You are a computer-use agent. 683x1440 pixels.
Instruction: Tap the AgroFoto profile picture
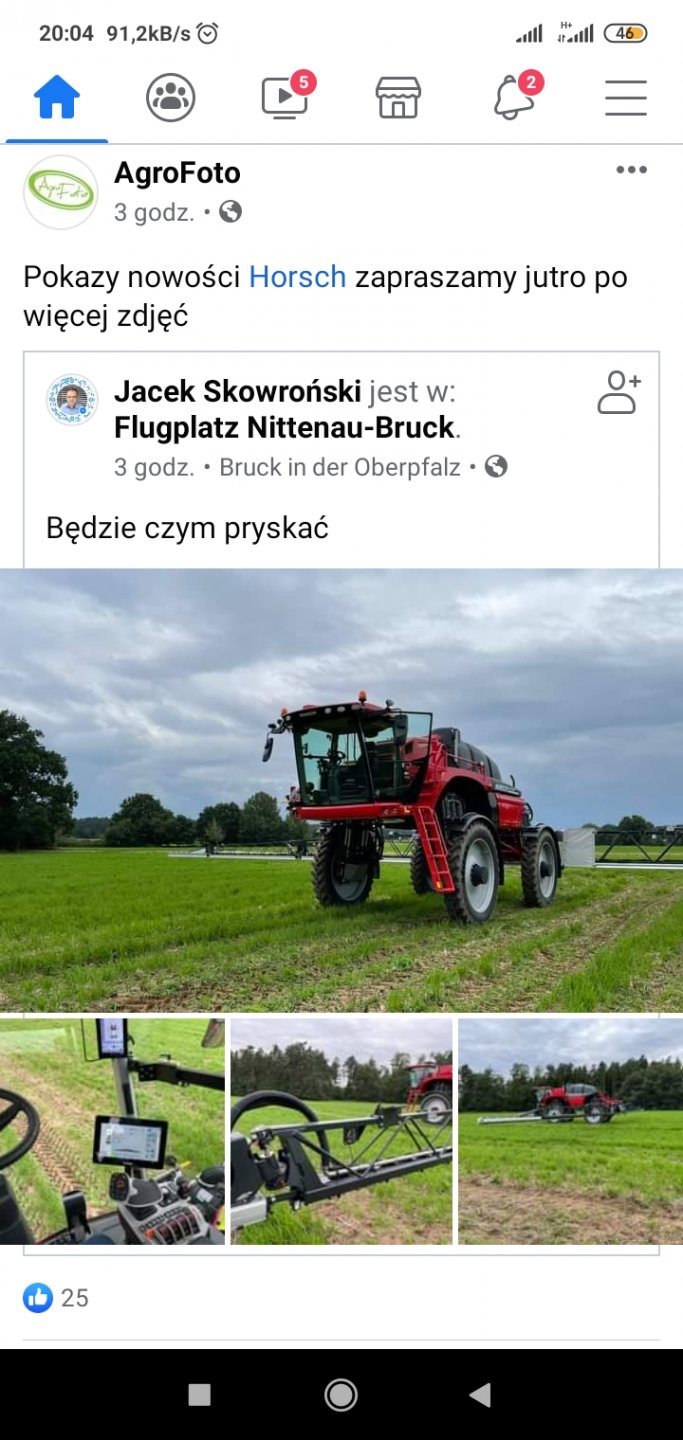(61, 192)
